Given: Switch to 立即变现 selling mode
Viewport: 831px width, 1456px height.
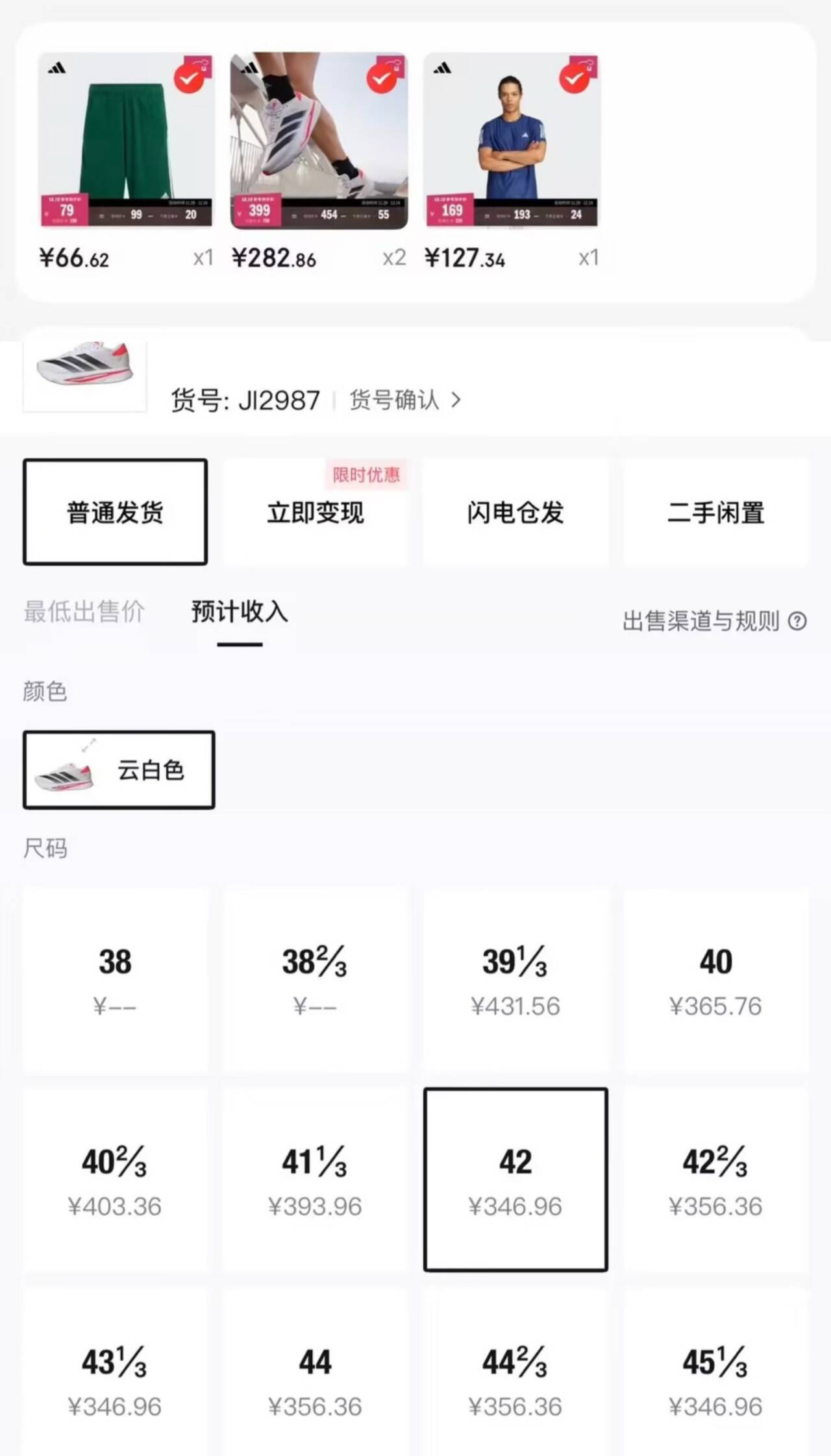Looking at the screenshot, I should pos(316,512).
